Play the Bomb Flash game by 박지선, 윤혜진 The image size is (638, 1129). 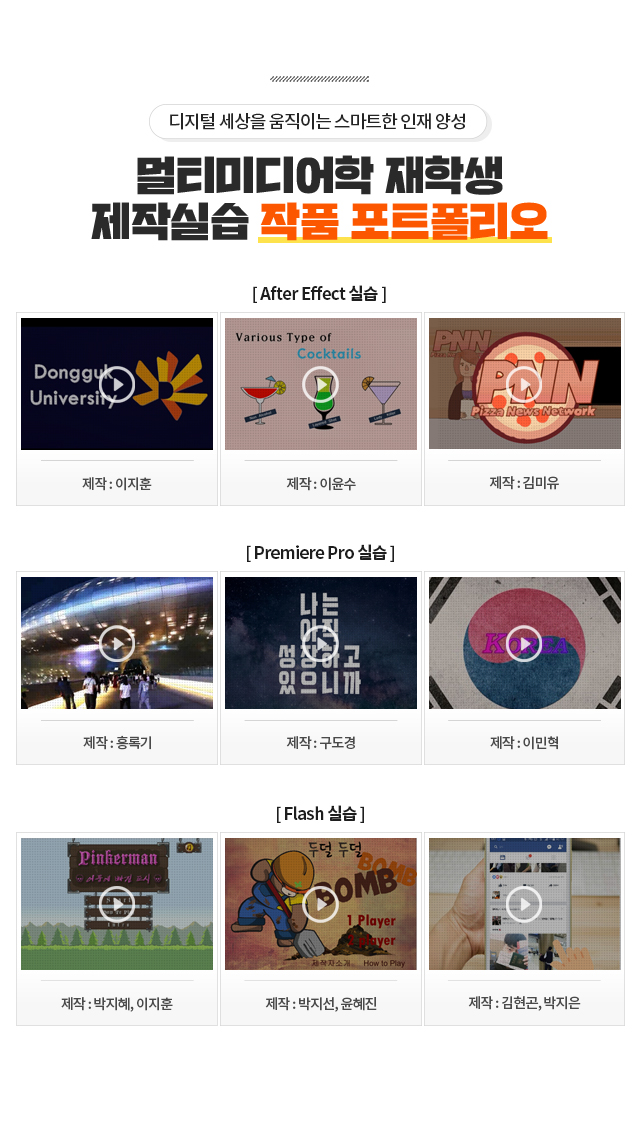tap(321, 904)
